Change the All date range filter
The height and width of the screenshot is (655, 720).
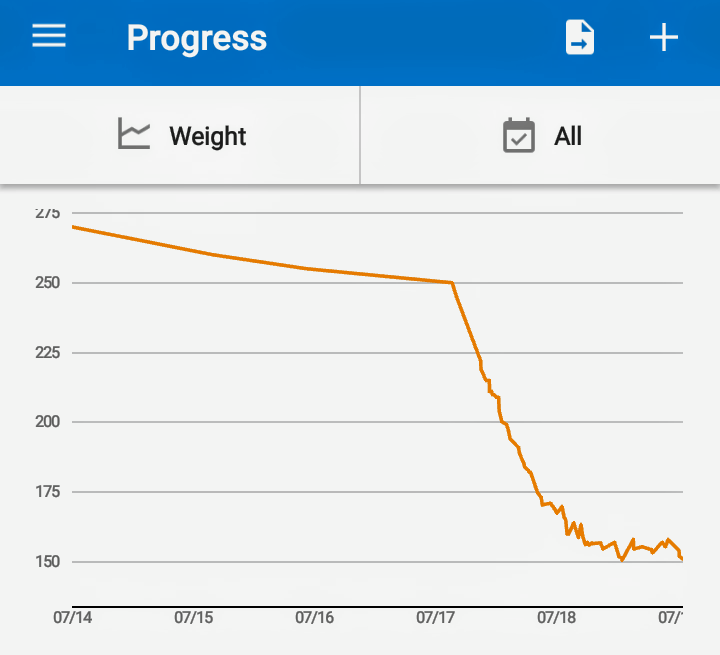point(540,135)
